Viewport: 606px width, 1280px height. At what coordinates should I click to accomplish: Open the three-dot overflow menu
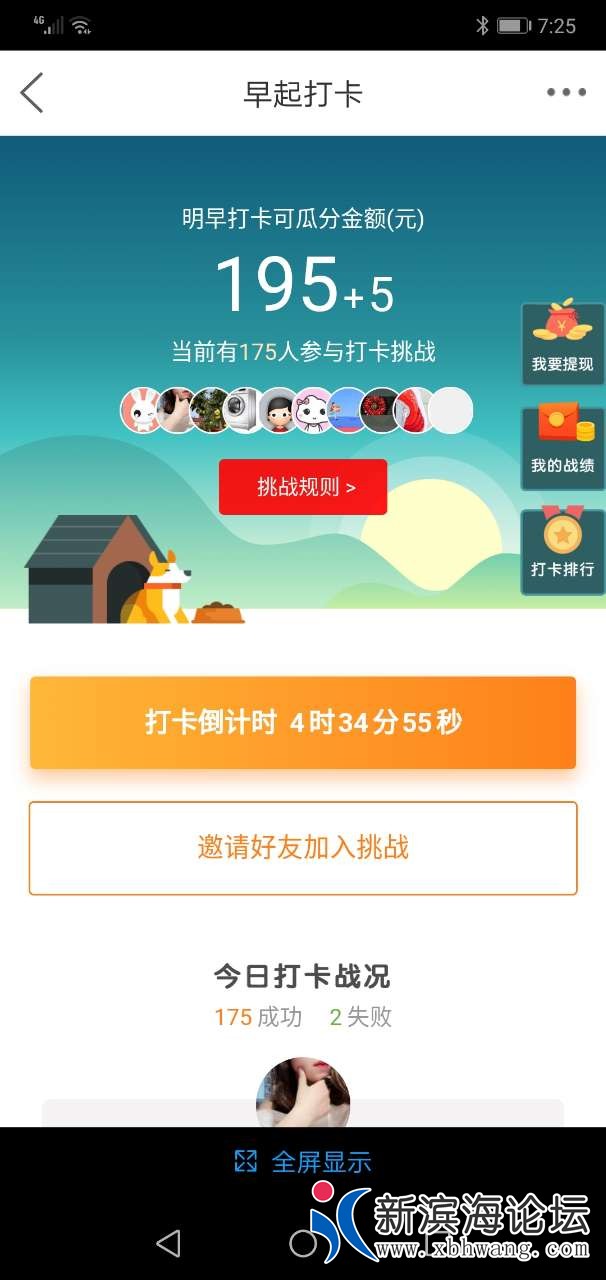click(566, 93)
